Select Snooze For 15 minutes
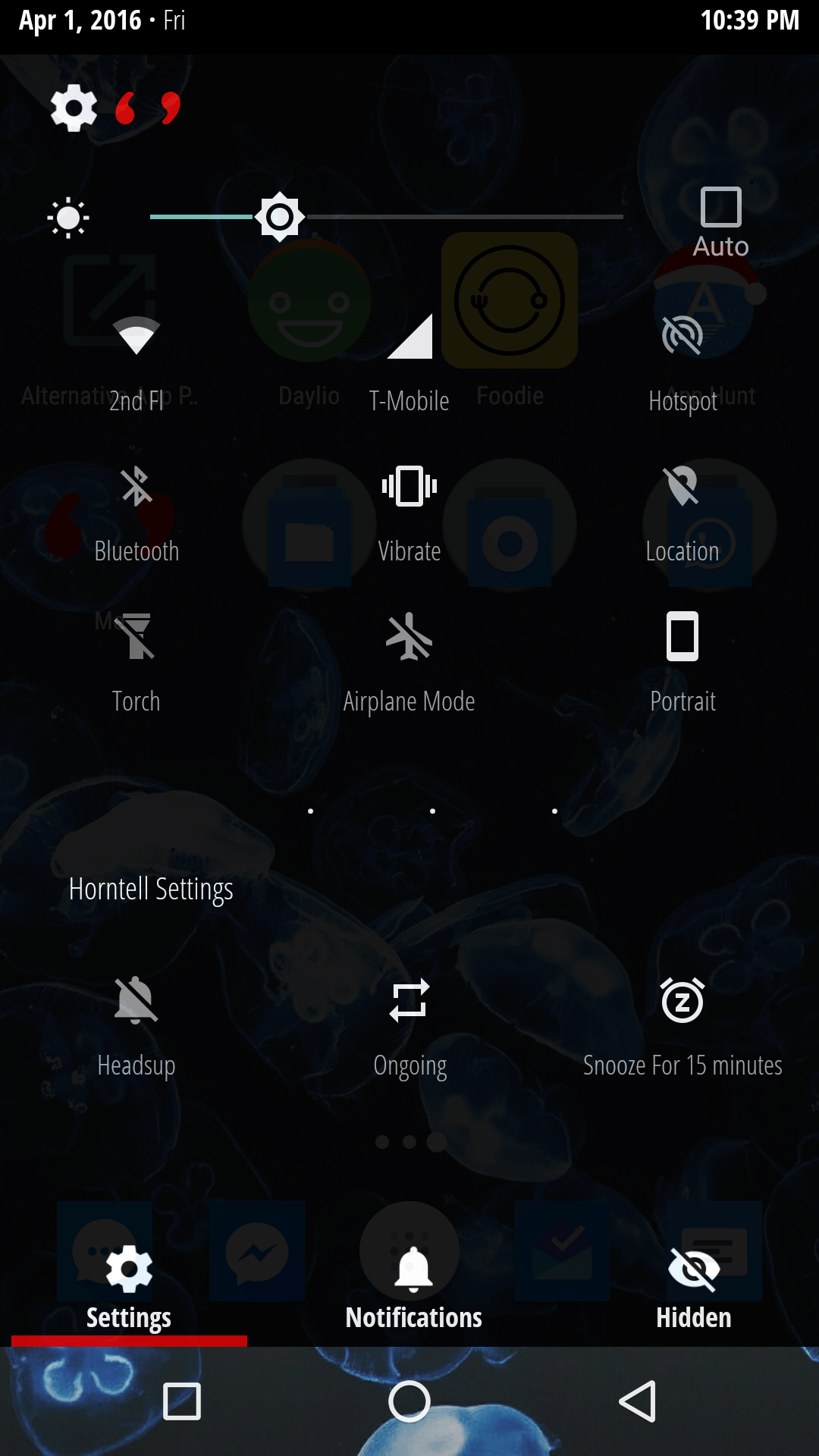The height and width of the screenshot is (1456, 819). [x=682, y=1028]
